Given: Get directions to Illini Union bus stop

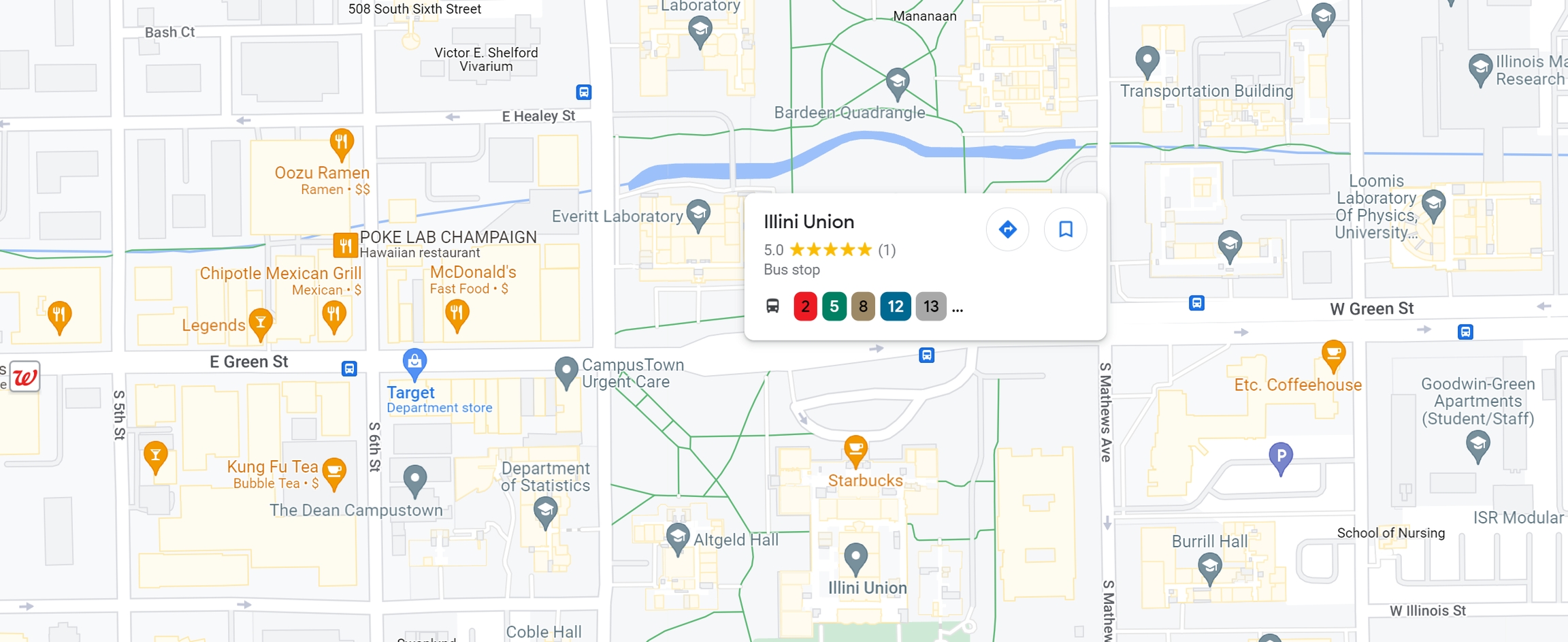Looking at the screenshot, I should tap(1007, 229).
